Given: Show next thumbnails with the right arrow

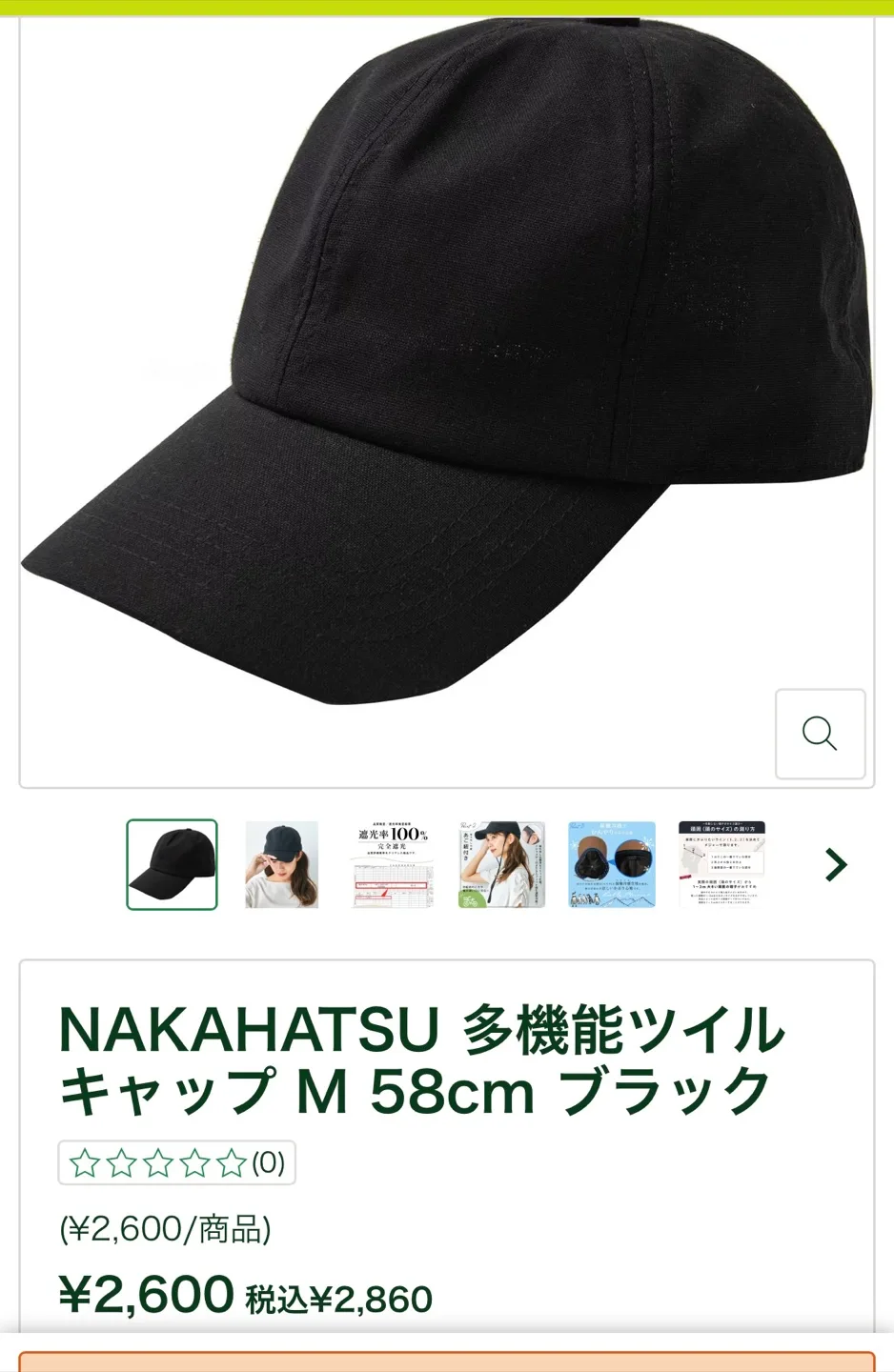Looking at the screenshot, I should (x=836, y=864).
